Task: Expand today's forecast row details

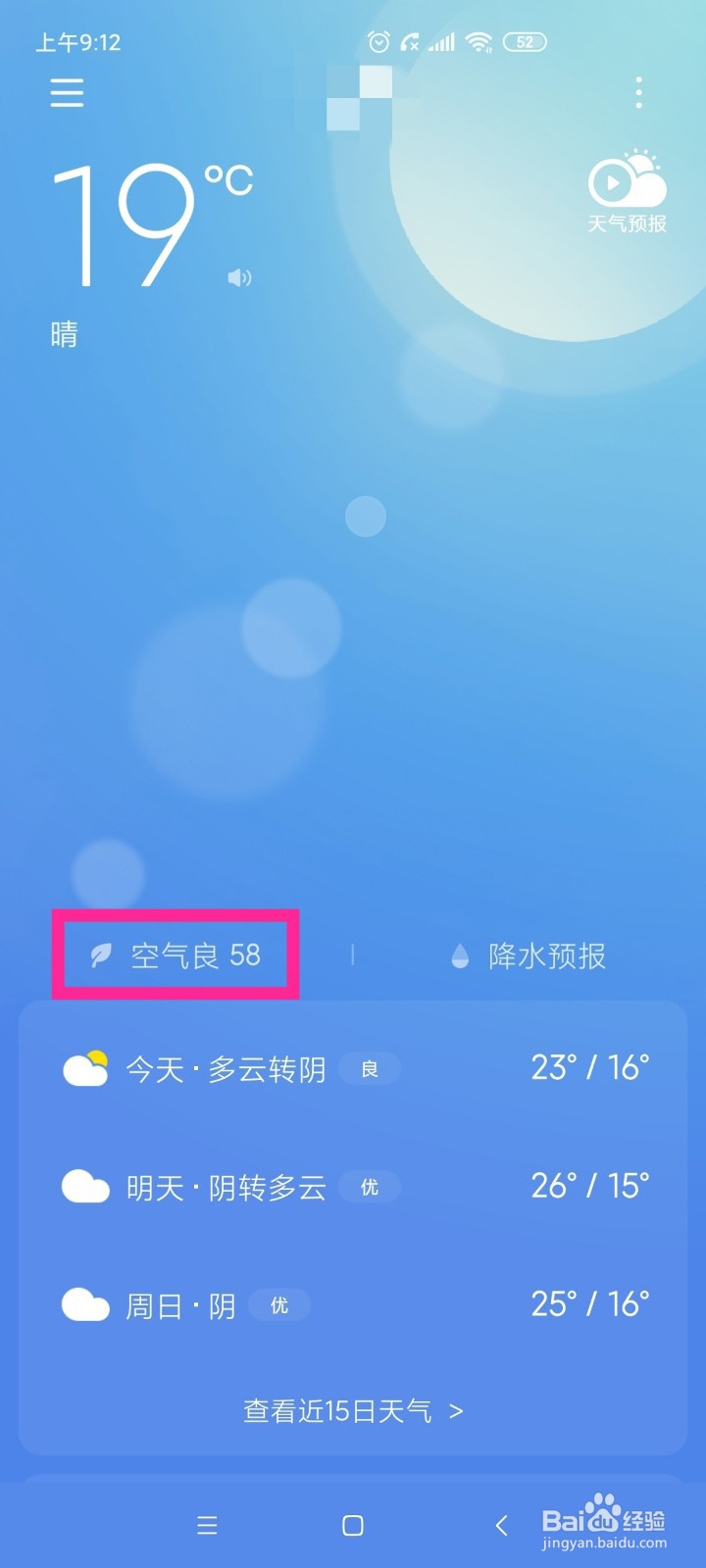Action: 353,1068
